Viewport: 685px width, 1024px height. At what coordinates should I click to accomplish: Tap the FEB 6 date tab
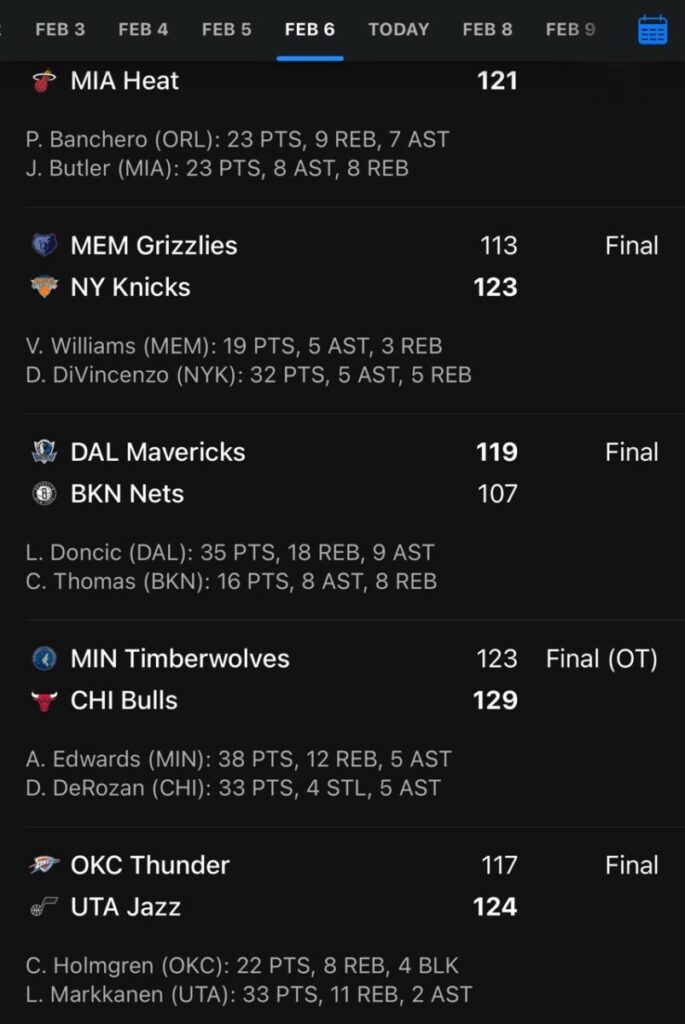click(310, 30)
